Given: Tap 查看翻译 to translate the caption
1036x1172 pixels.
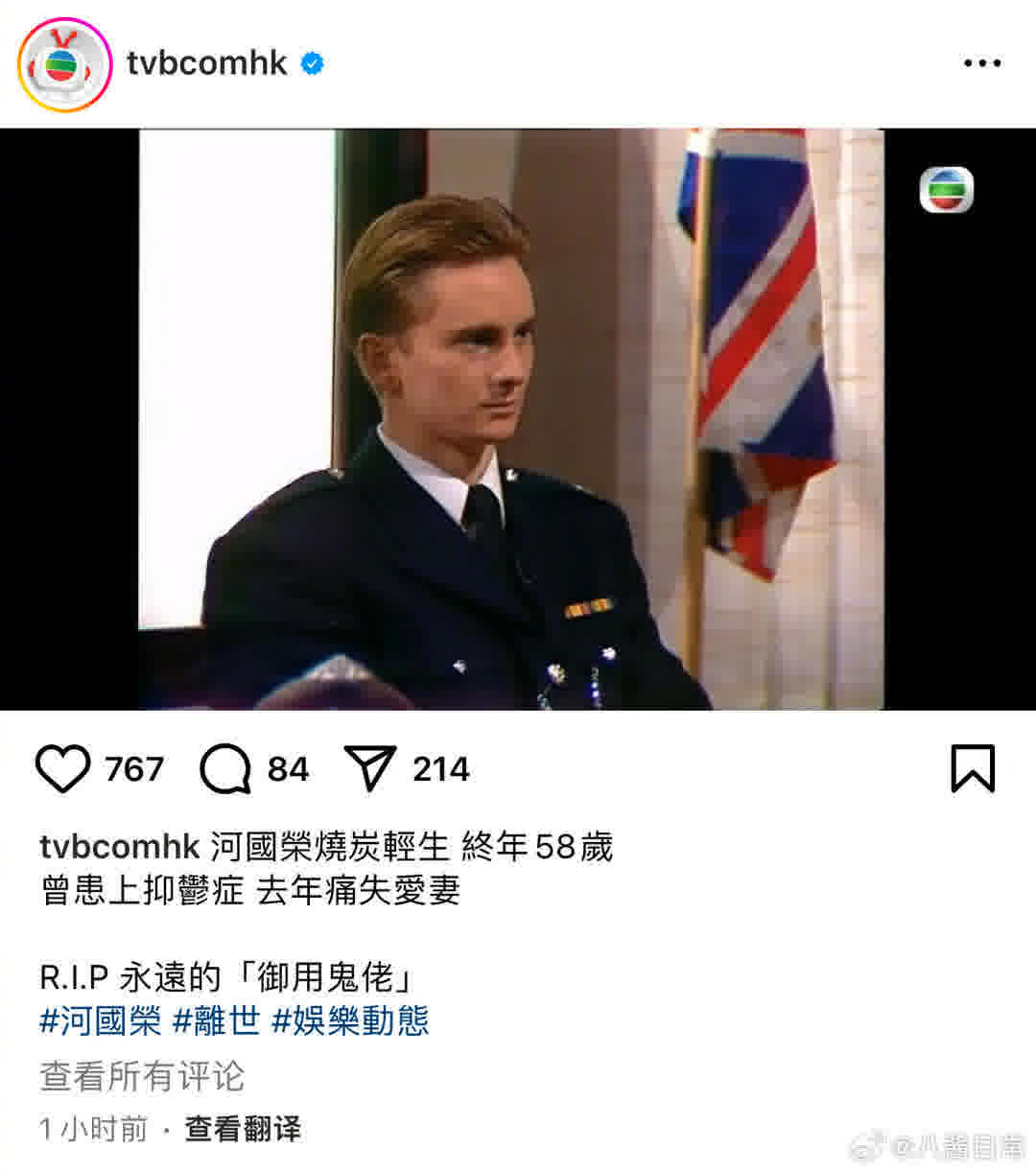Looking at the screenshot, I should point(243,1129).
